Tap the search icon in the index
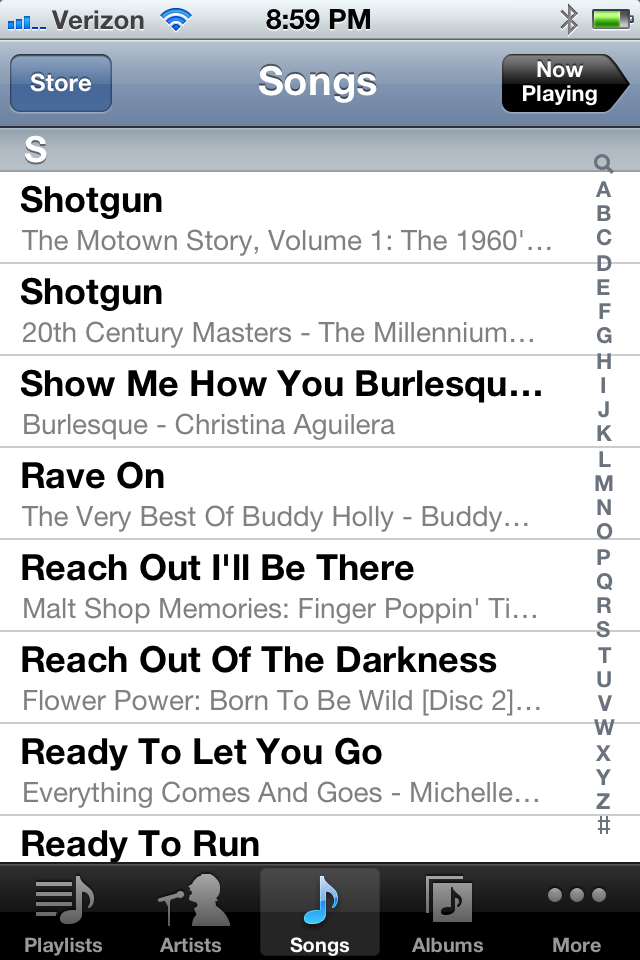The width and height of the screenshot is (640, 960). (x=603, y=163)
